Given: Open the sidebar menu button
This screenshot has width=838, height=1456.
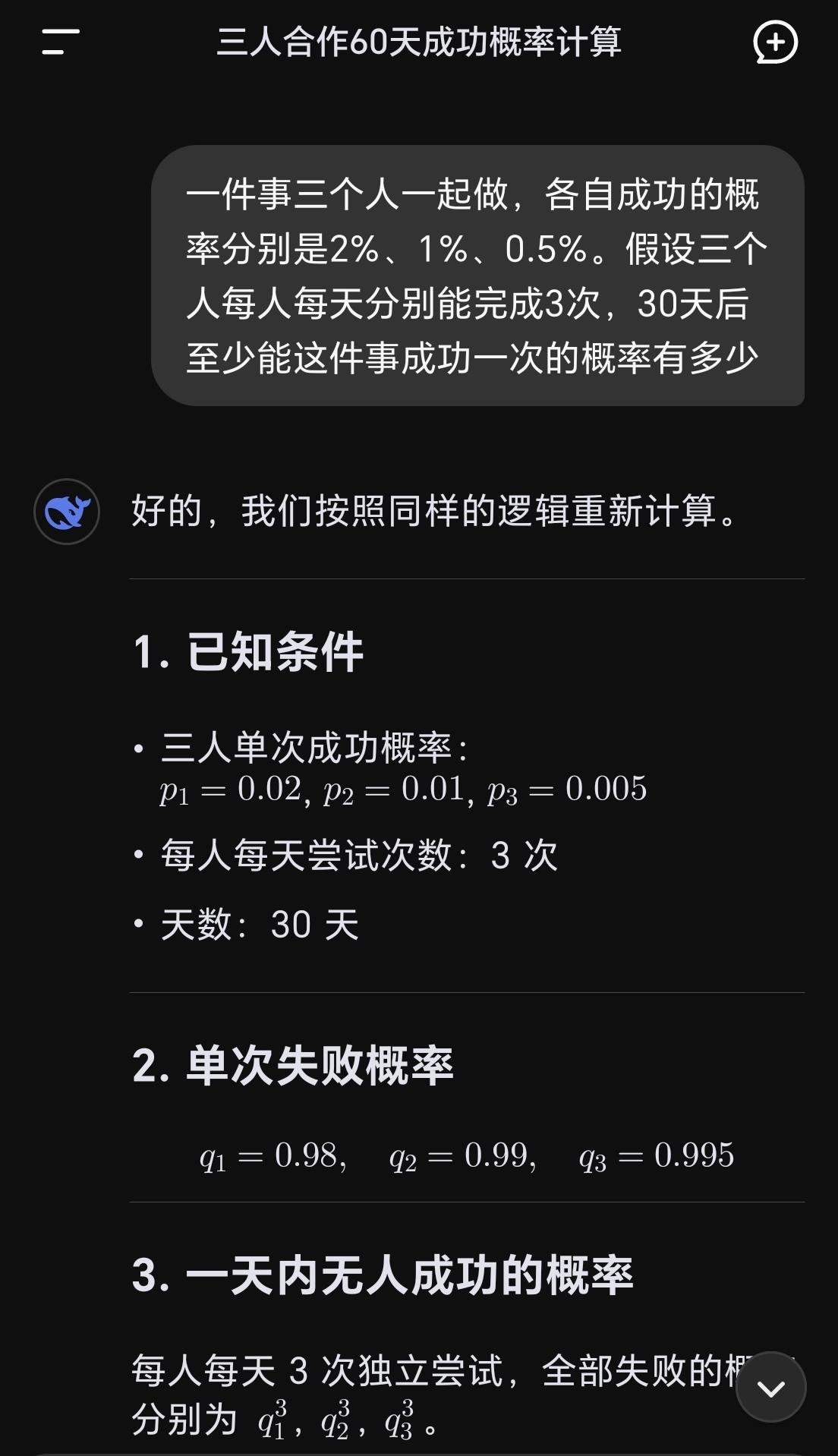Looking at the screenshot, I should (x=61, y=42).
